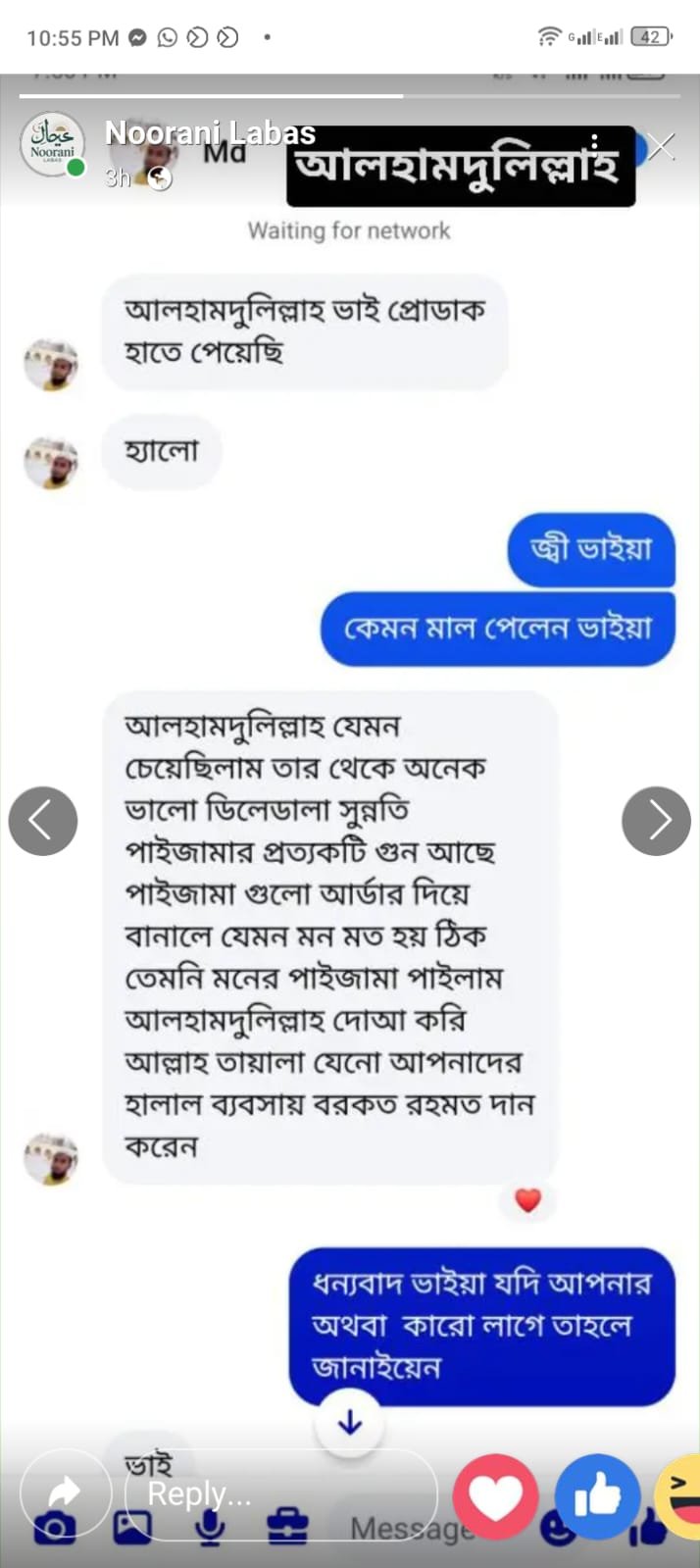Share this story
The height and width of the screenshot is (1568, 700).
pyautogui.click(x=65, y=1492)
